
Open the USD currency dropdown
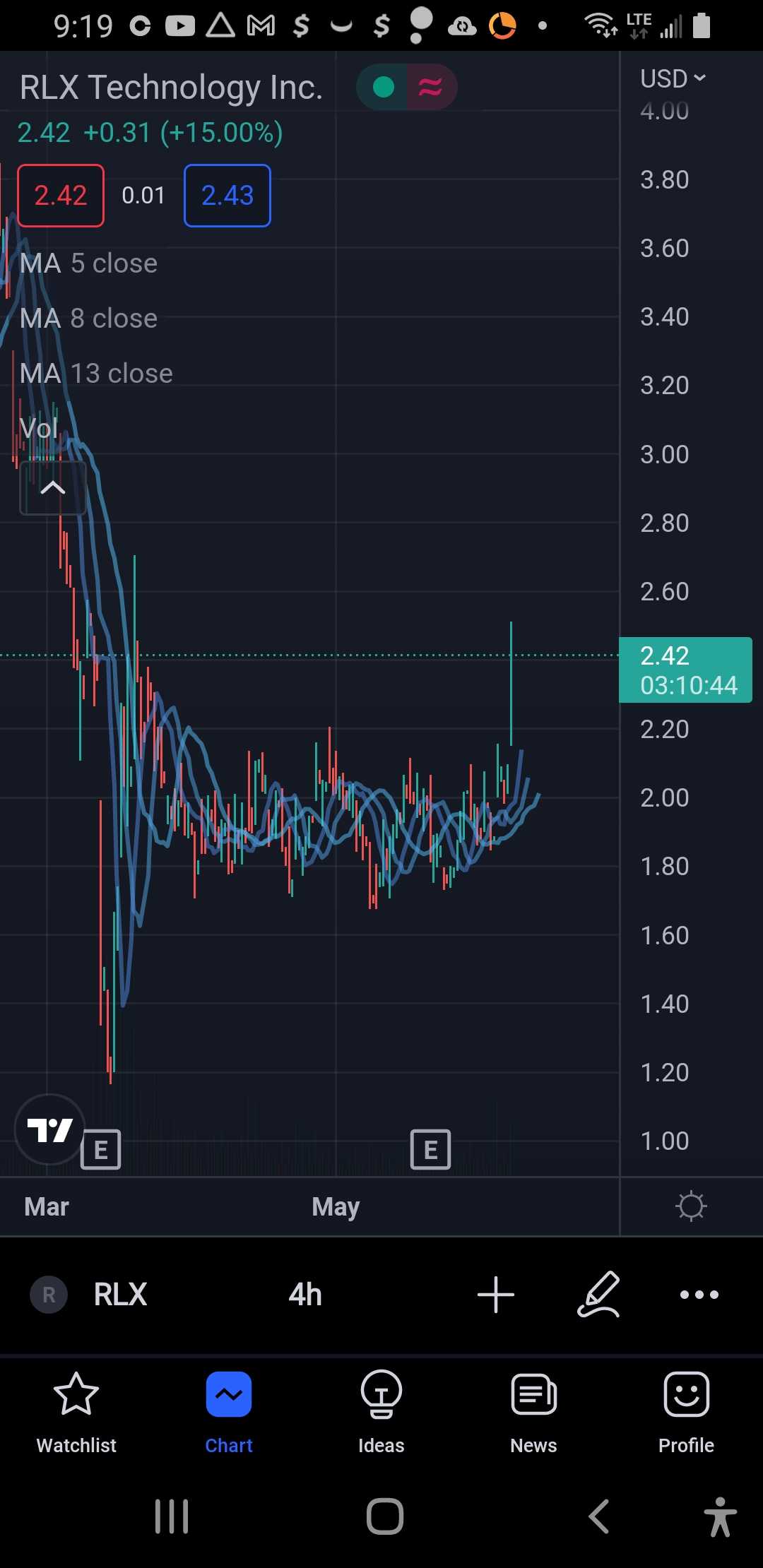(x=672, y=78)
